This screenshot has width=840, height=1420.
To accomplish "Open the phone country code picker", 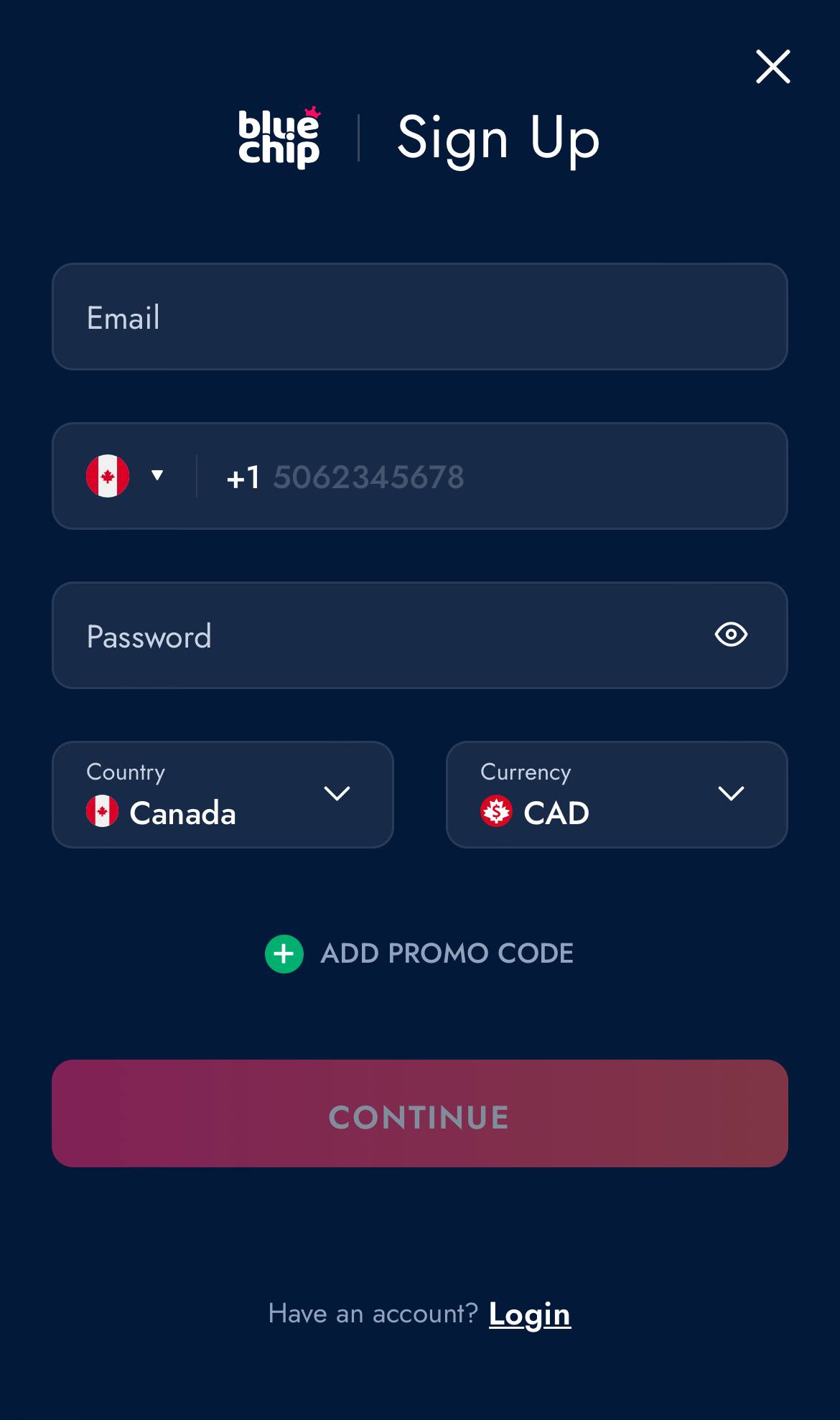I will tap(126, 475).
